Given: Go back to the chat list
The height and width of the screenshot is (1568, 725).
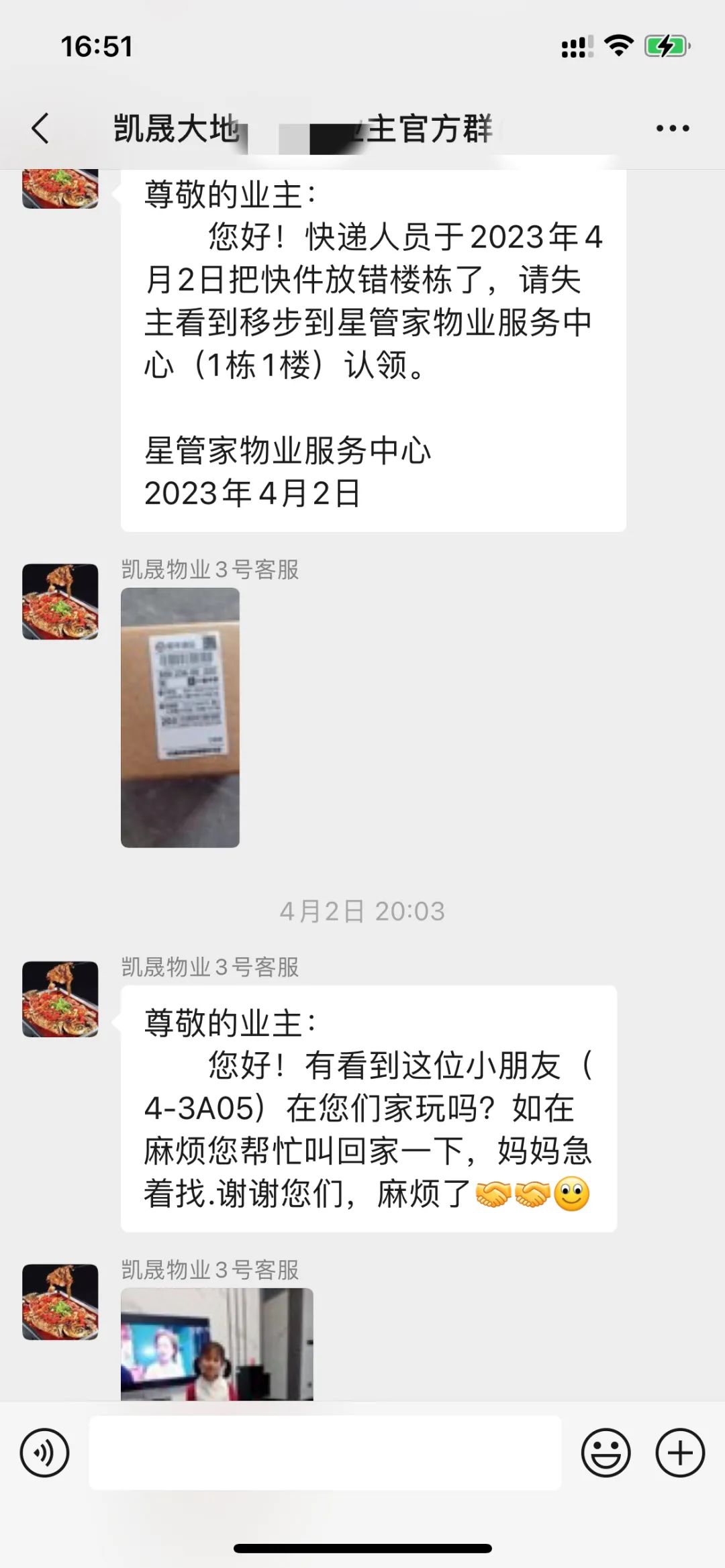Looking at the screenshot, I should (40, 128).
